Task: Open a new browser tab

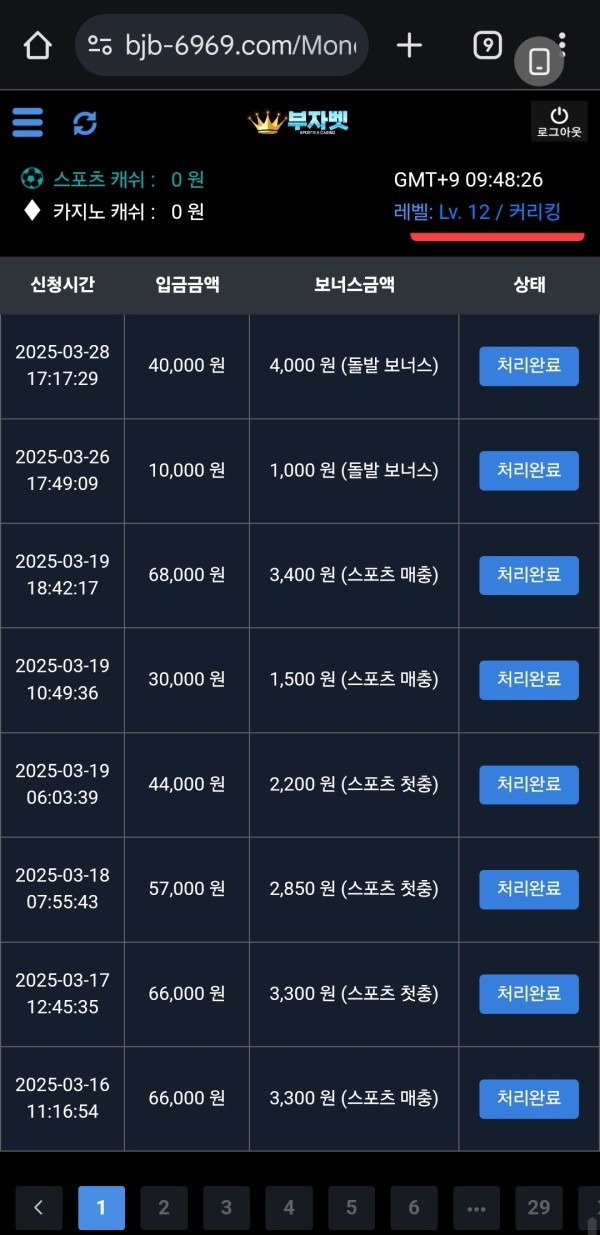Action: [x=409, y=46]
